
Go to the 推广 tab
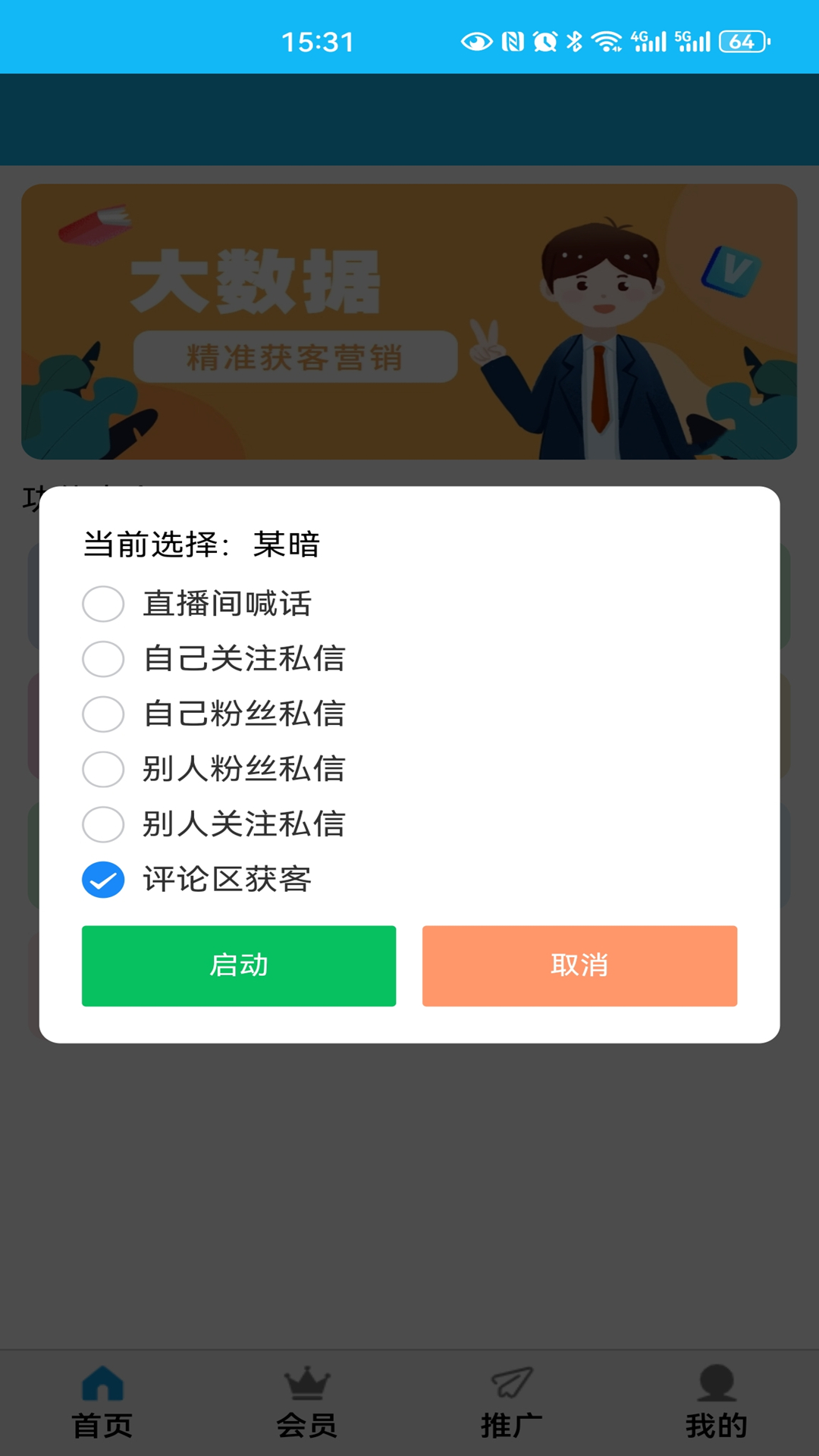(x=512, y=1402)
